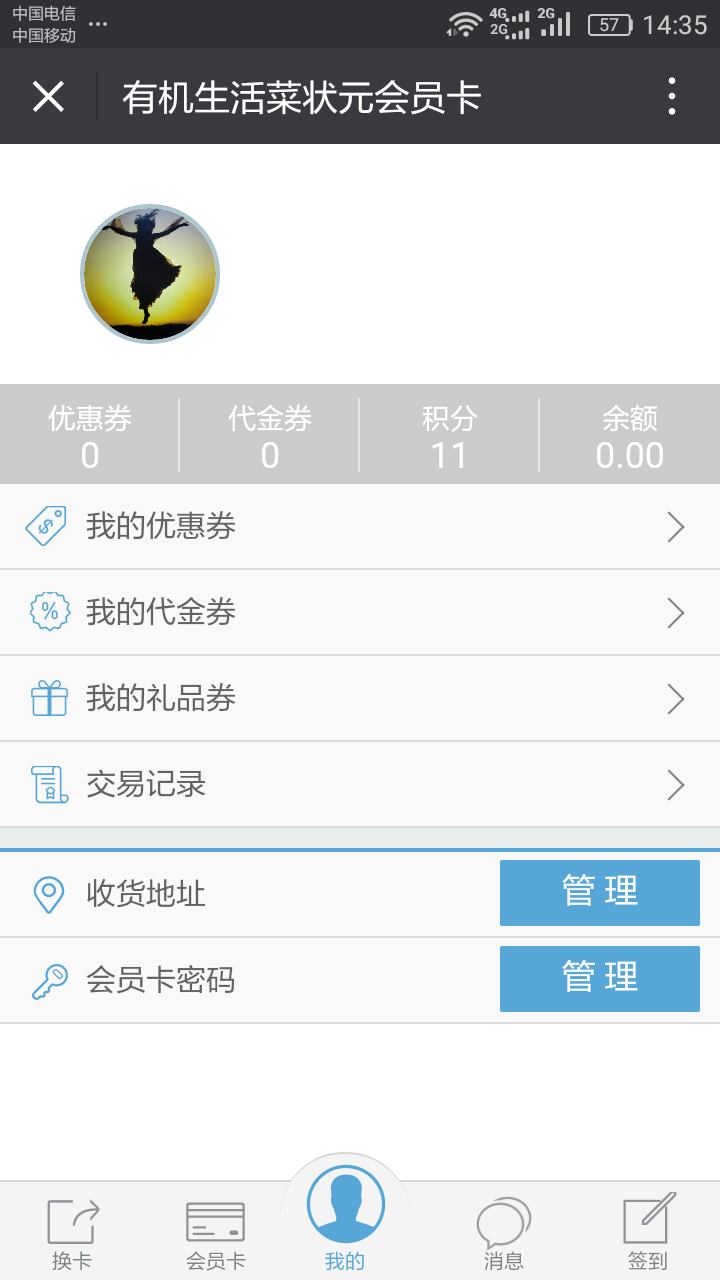Manage 会员卡密码 with 管理 button

click(599, 978)
